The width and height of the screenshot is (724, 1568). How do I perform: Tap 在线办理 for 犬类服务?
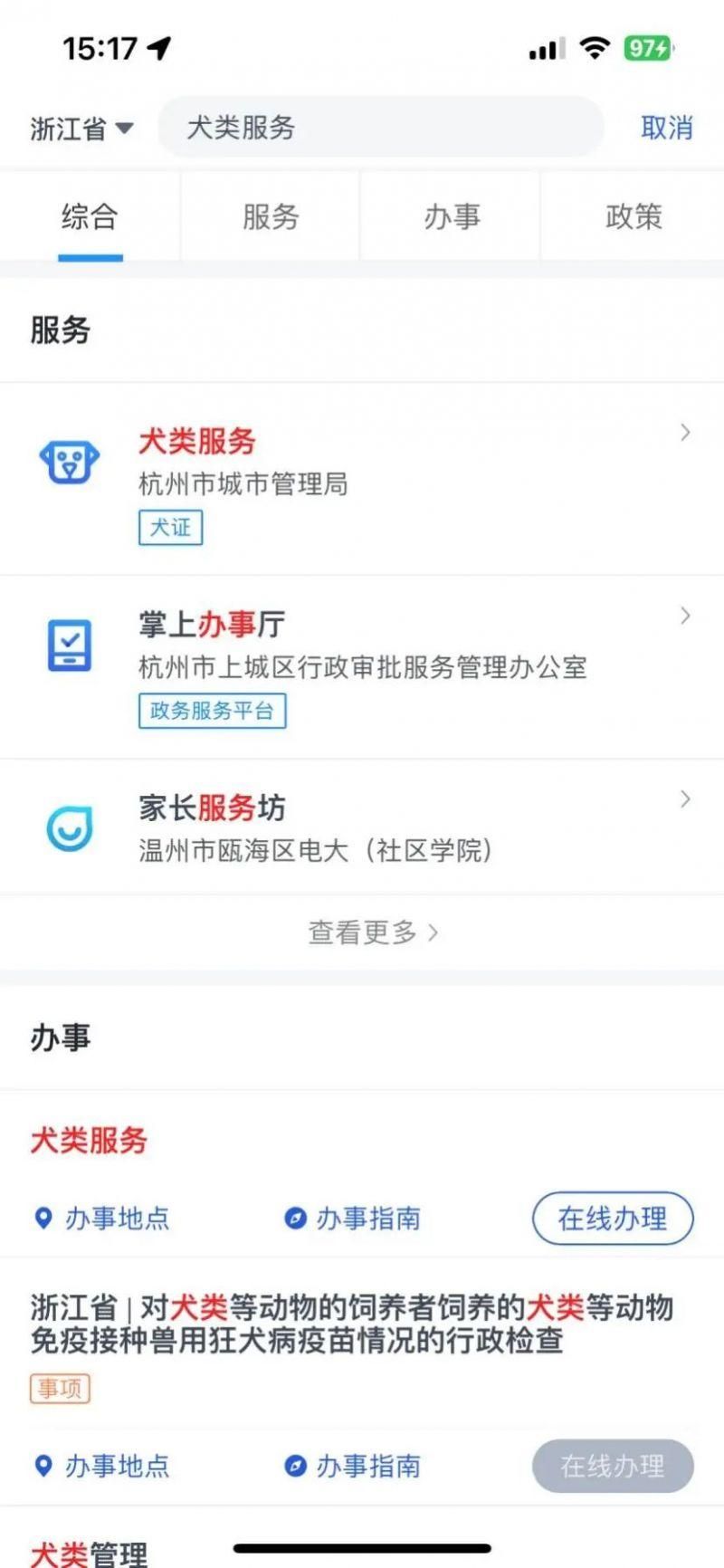click(613, 1219)
